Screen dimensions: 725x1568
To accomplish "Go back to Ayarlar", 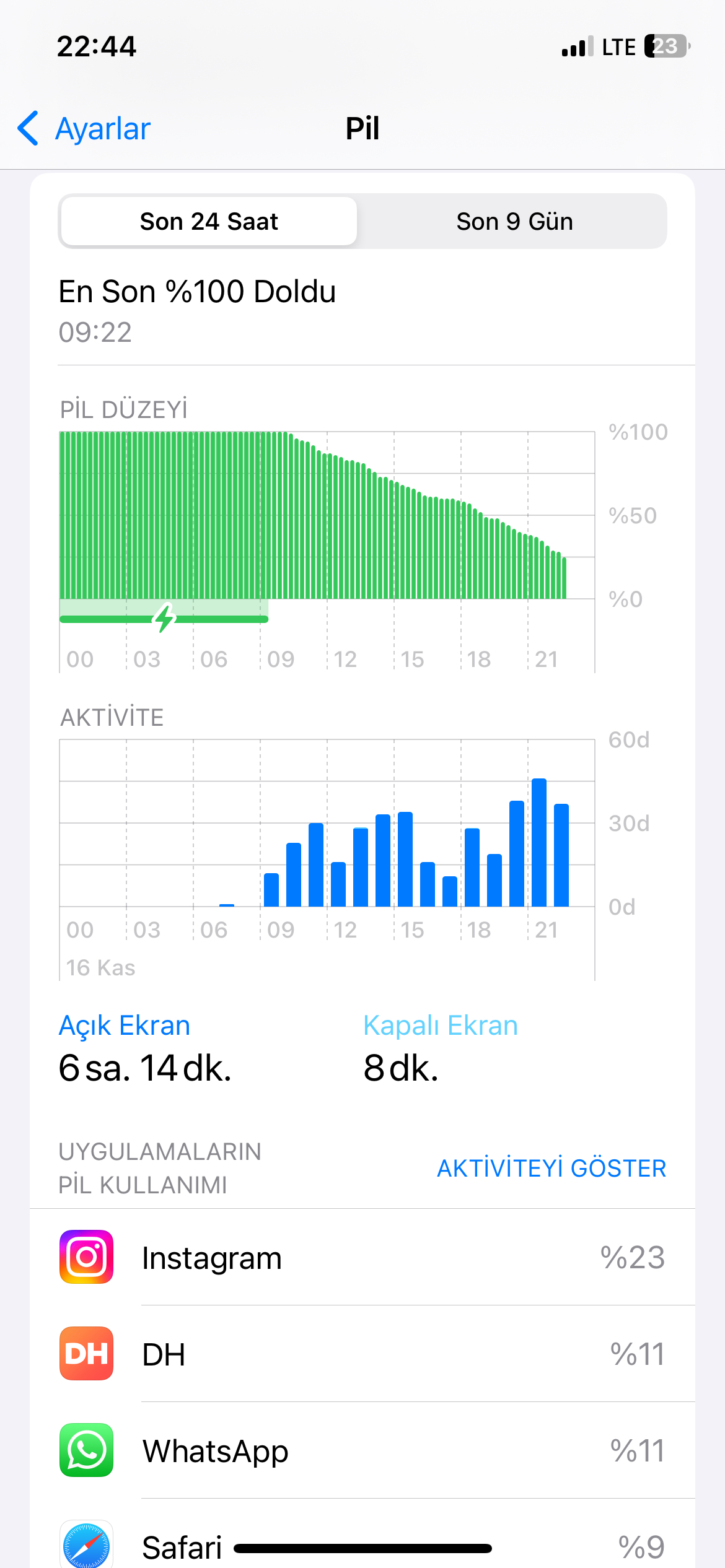I will point(84,129).
